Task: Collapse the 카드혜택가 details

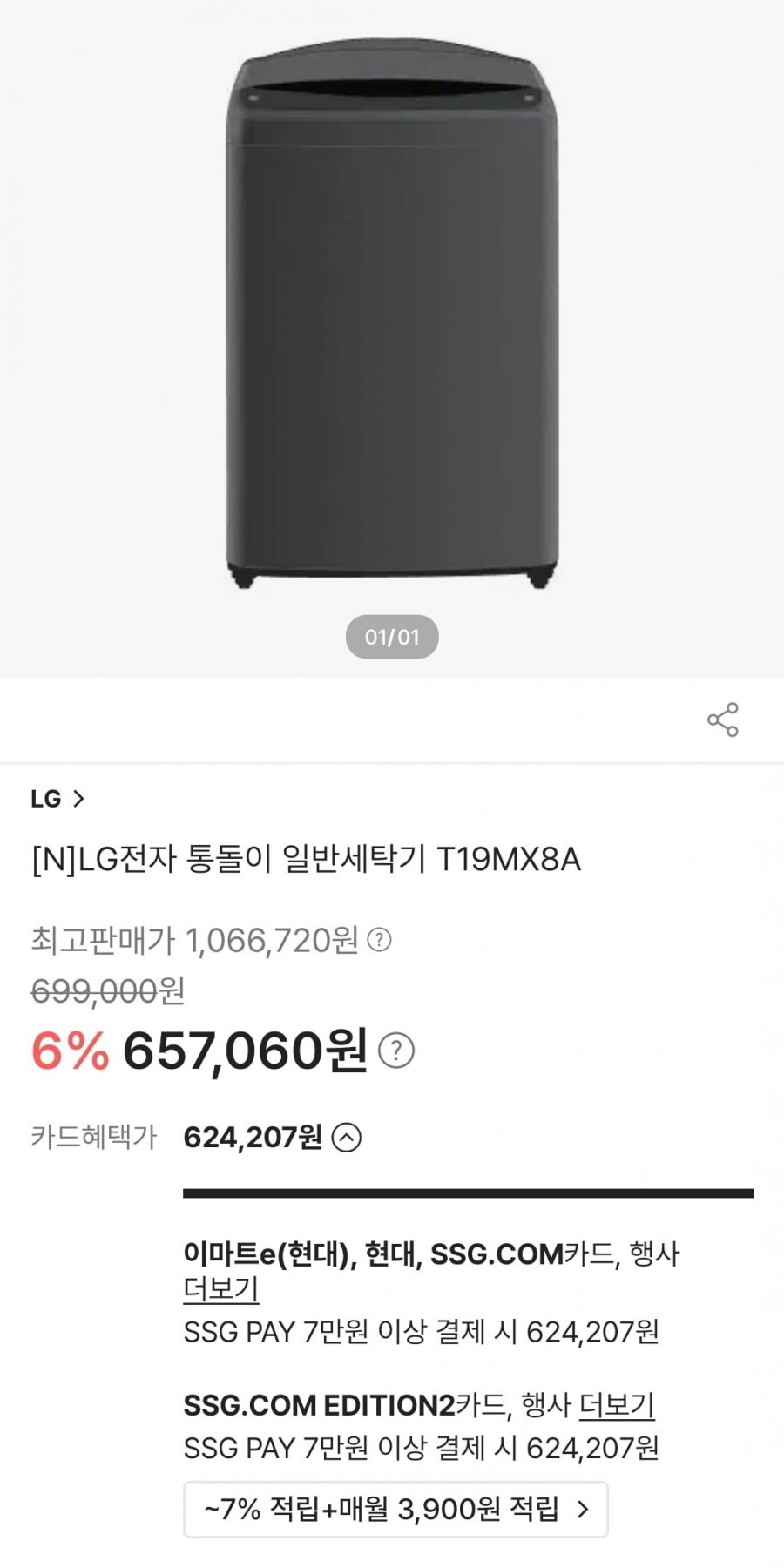Action: click(347, 1138)
